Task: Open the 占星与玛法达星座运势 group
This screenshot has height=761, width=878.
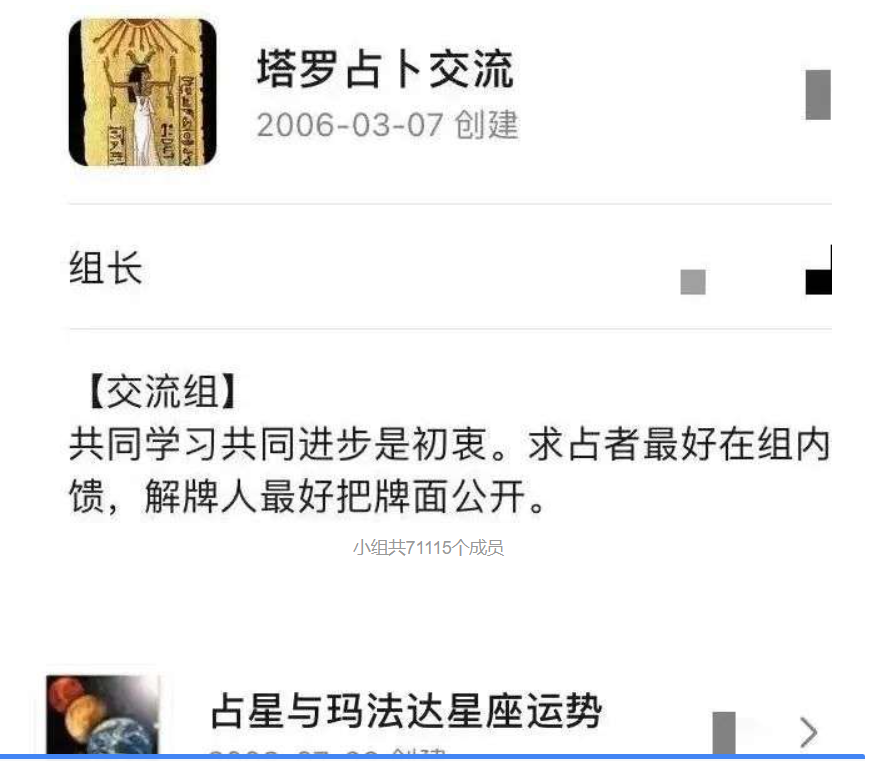Action: point(405,711)
